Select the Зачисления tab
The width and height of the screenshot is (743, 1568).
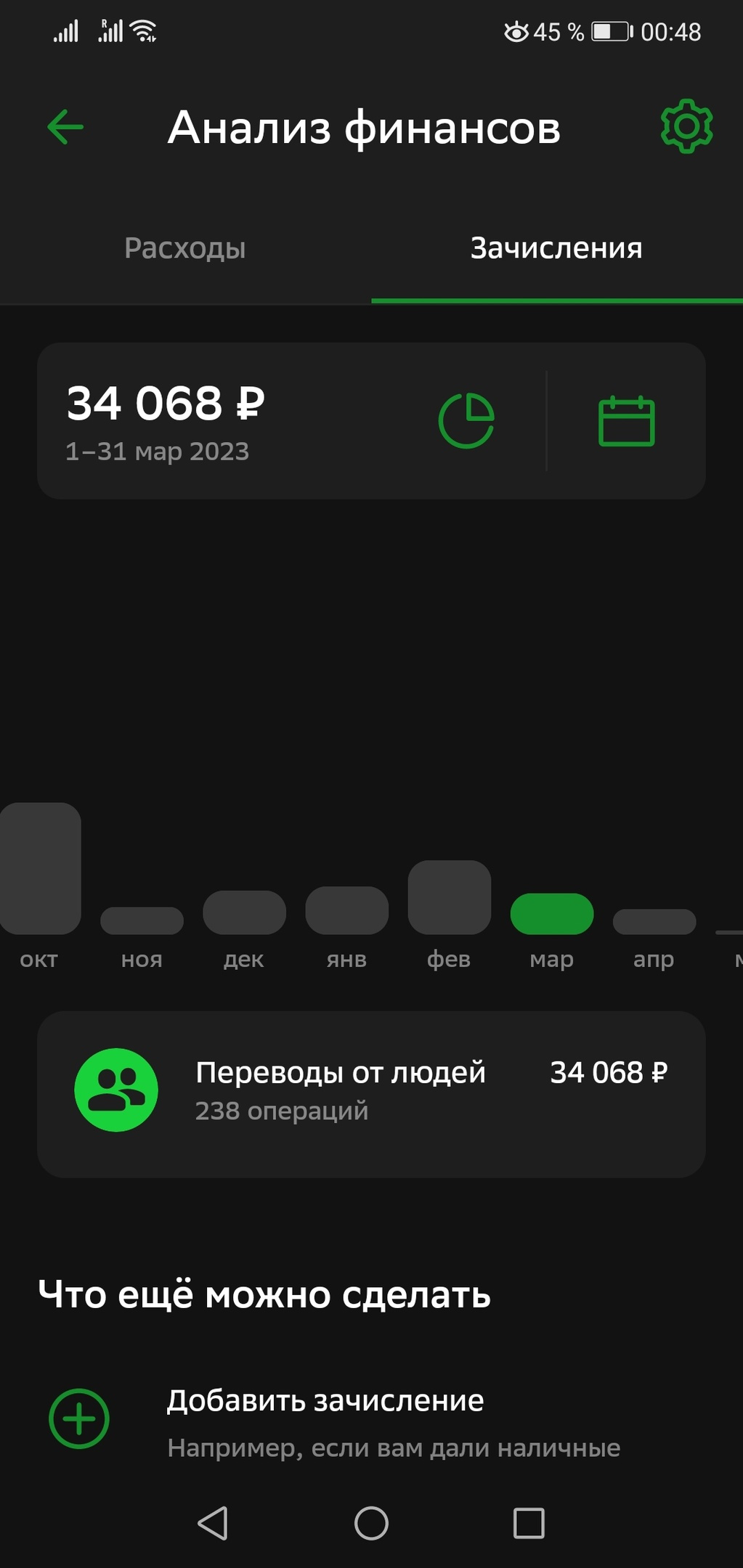click(556, 248)
